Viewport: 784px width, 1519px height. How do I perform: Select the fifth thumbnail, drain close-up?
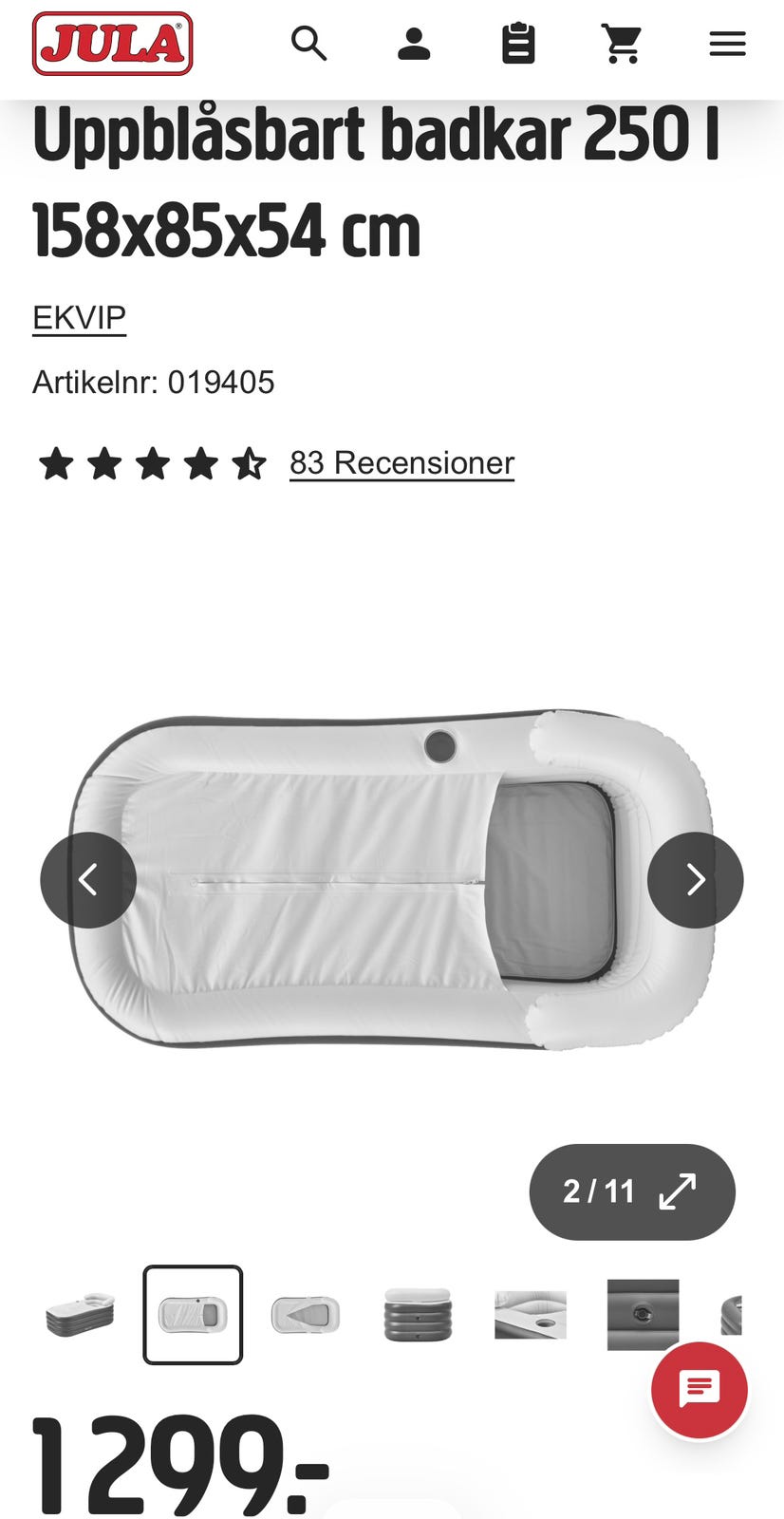531,1315
